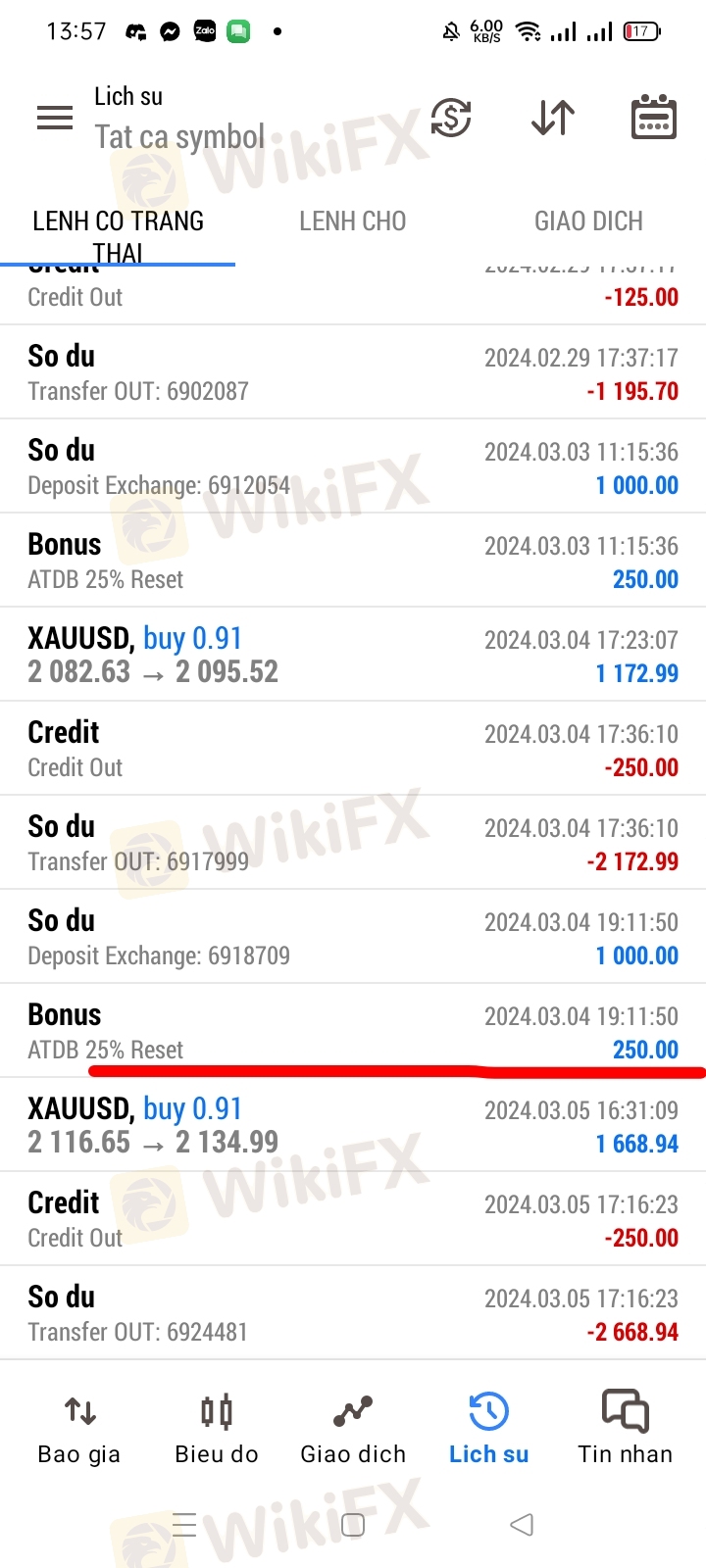Open the calendar date range picker
This screenshot has height=1568, width=706.
coord(653,119)
